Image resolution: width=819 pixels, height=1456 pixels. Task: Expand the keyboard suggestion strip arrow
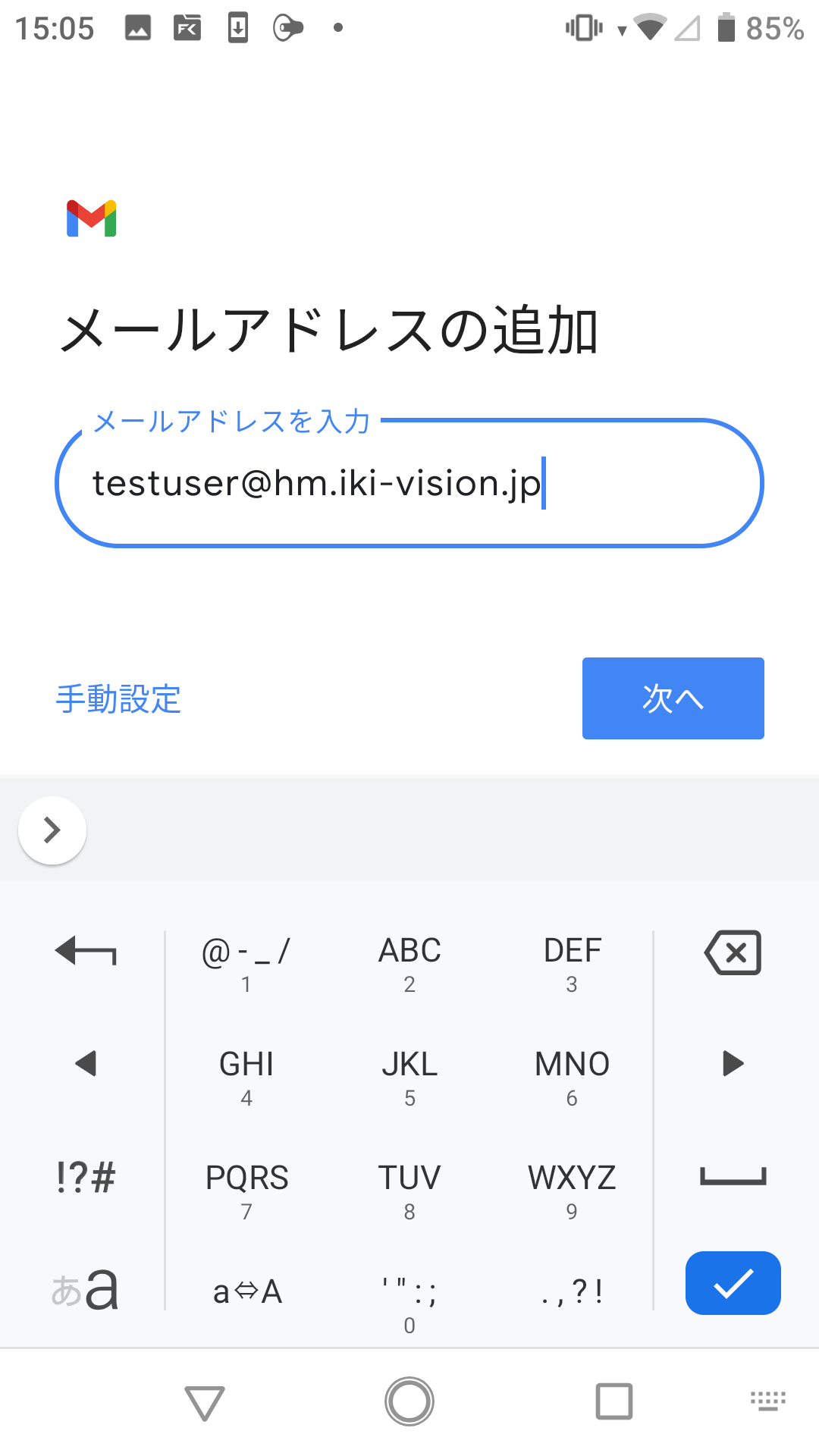click(x=52, y=830)
